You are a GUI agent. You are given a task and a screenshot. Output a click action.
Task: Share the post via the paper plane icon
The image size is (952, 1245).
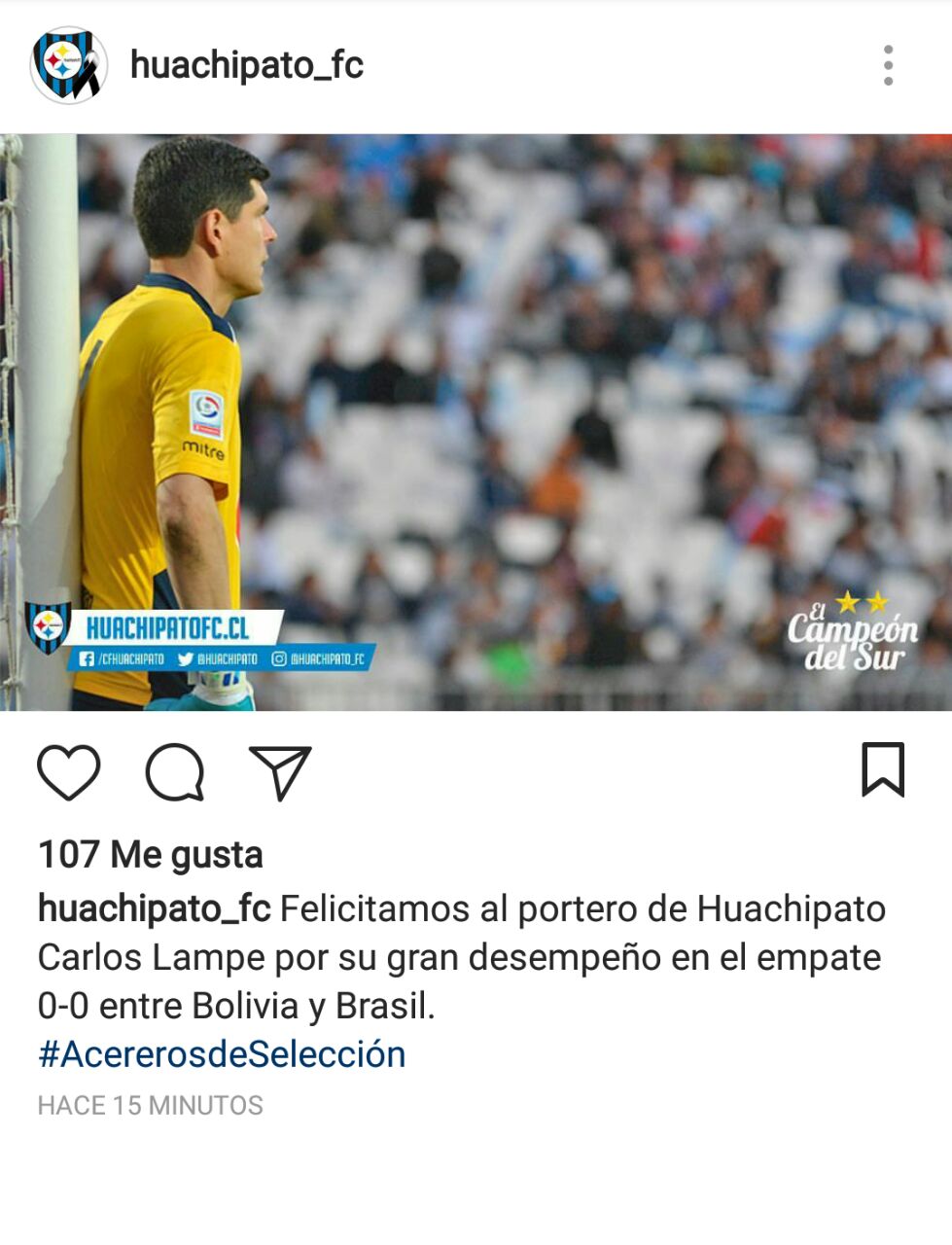280,773
